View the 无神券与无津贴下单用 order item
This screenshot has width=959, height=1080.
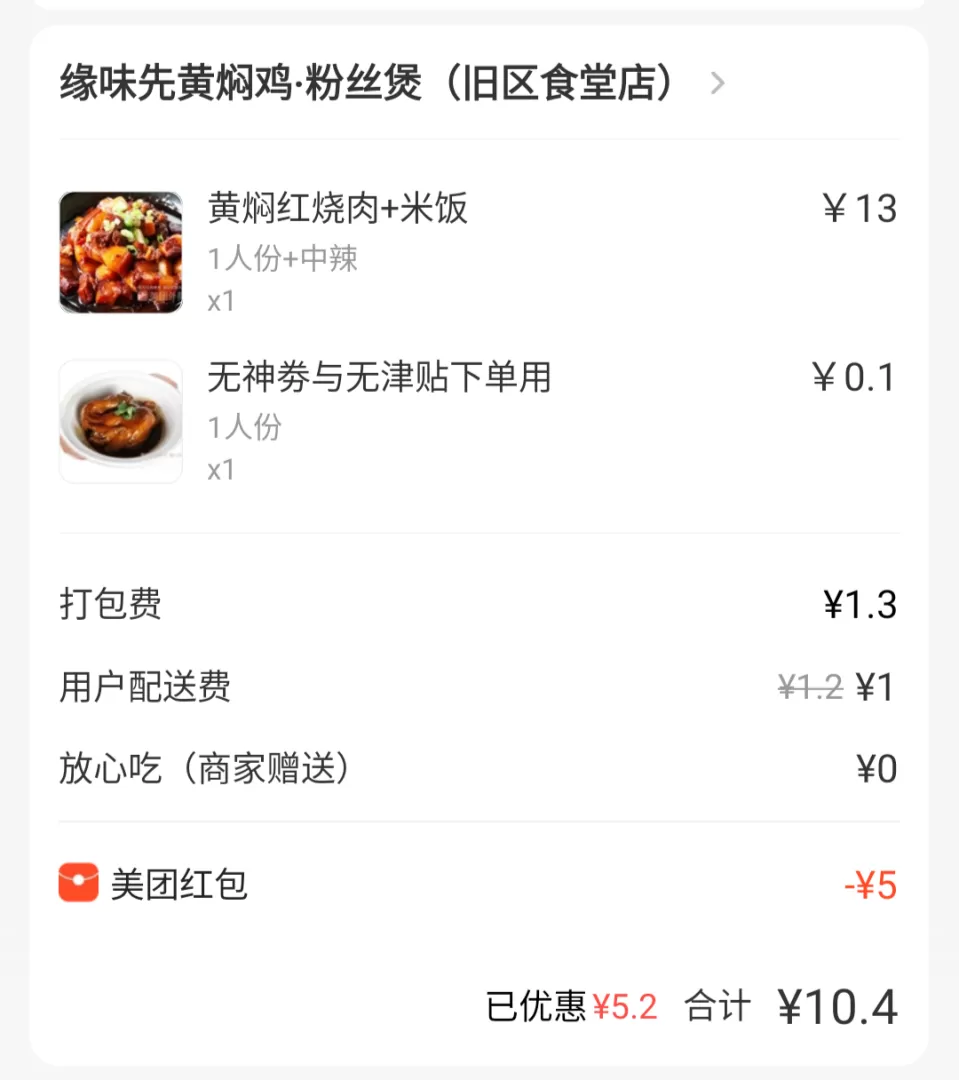point(379,378)
